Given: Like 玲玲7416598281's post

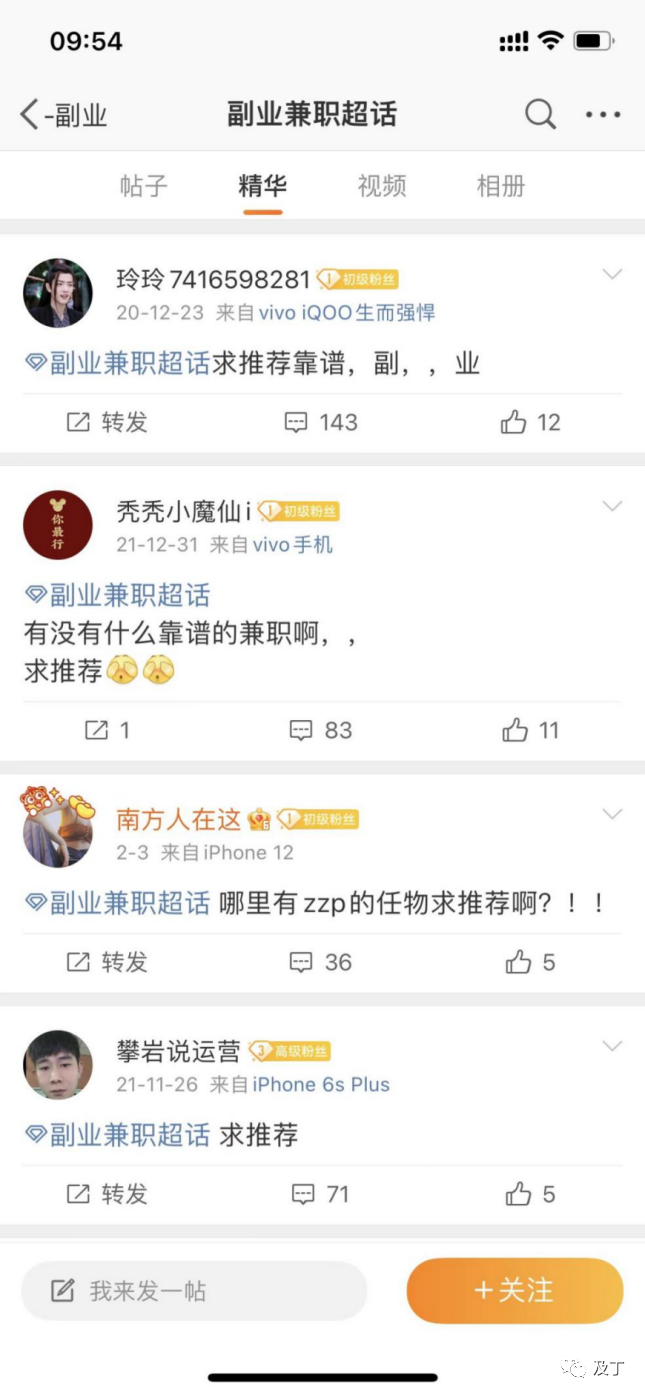Looking at the screenshot, I should (530, 422).
